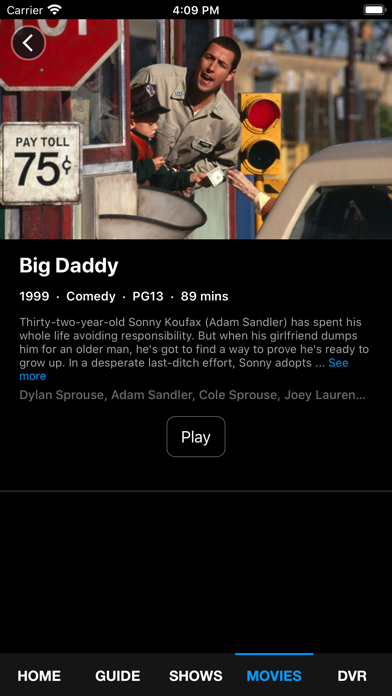The height and width of the screenshot is (696, 392).
Task: Open the Guide tab
Action: pos(118,676)
